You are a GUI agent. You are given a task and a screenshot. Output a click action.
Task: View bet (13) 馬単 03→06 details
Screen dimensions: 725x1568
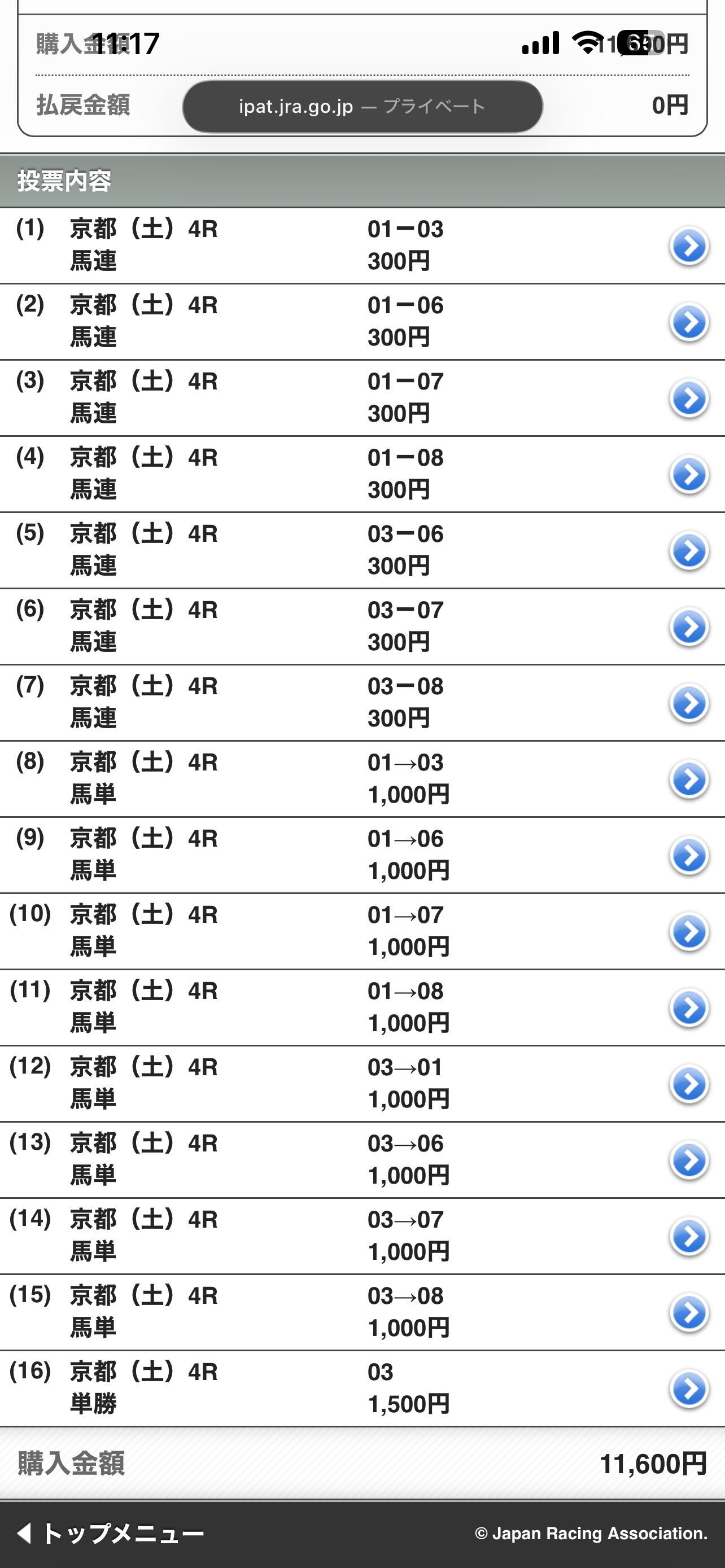pos(688,1160)
